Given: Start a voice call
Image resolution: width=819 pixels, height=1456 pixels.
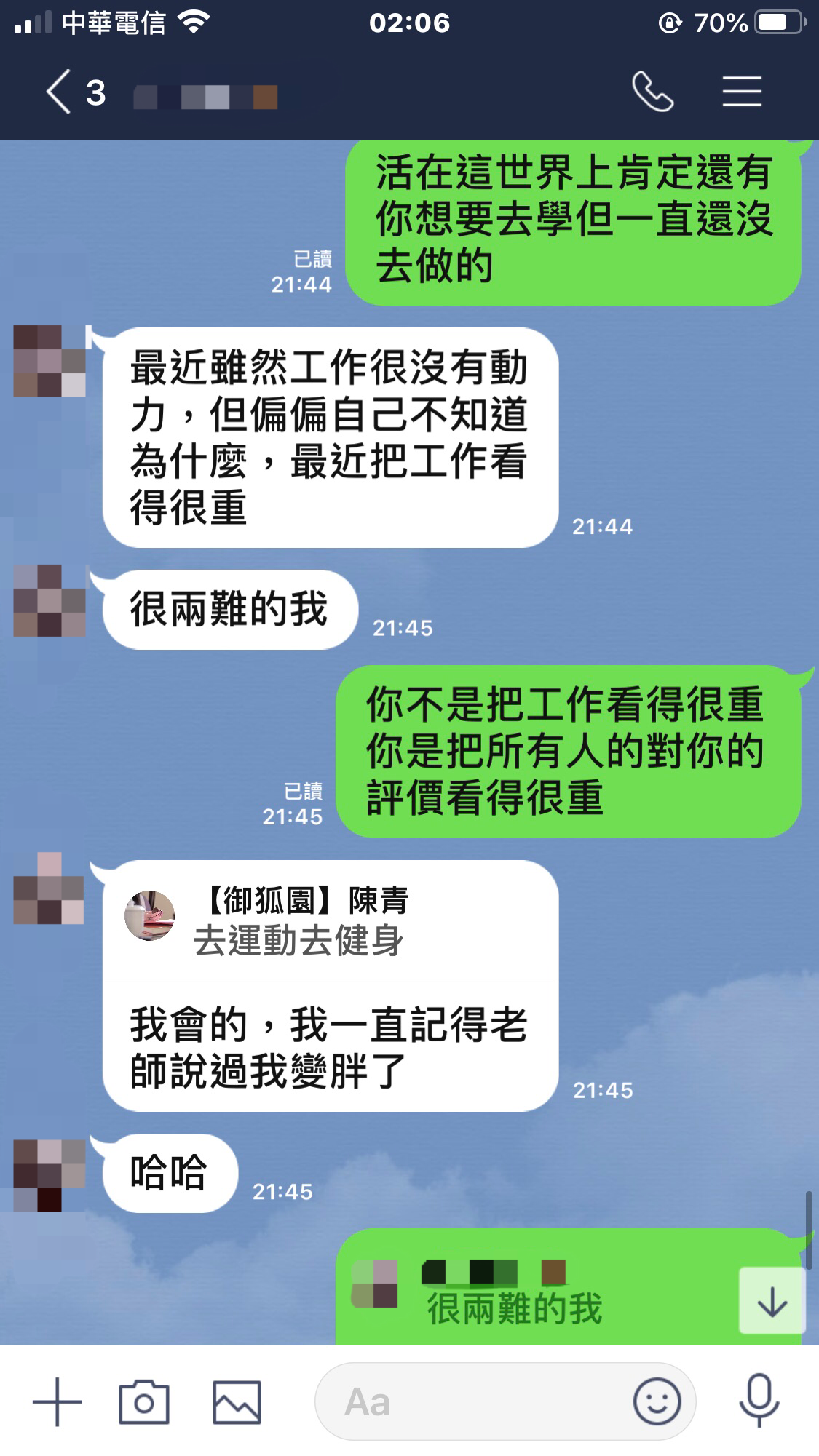Looking at the screenshot, I should 652,92.
